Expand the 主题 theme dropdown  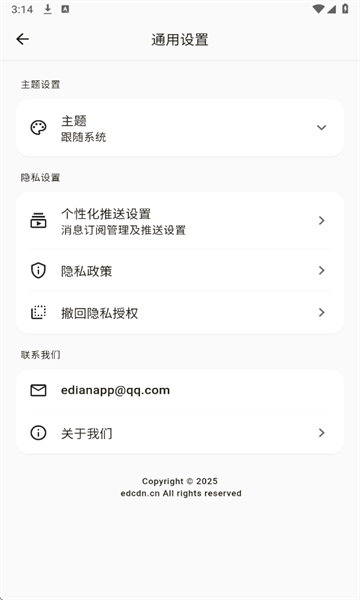click(180, 128)
